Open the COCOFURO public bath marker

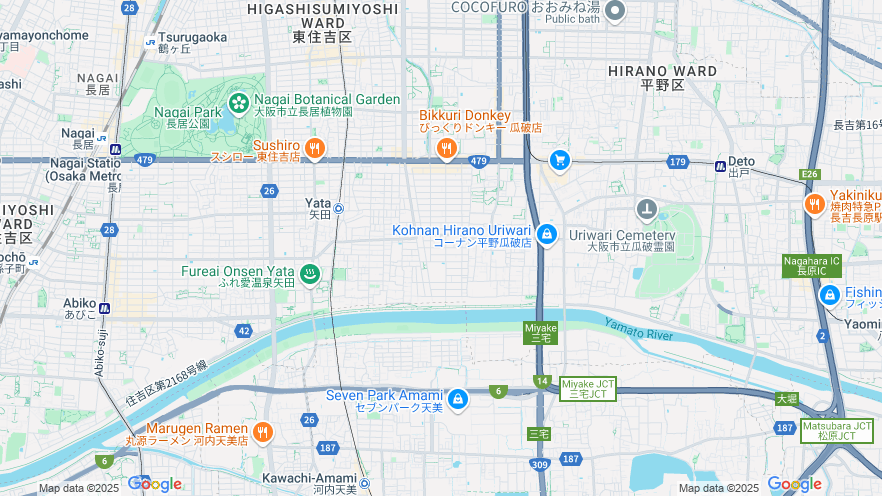[x=614, y=12]
